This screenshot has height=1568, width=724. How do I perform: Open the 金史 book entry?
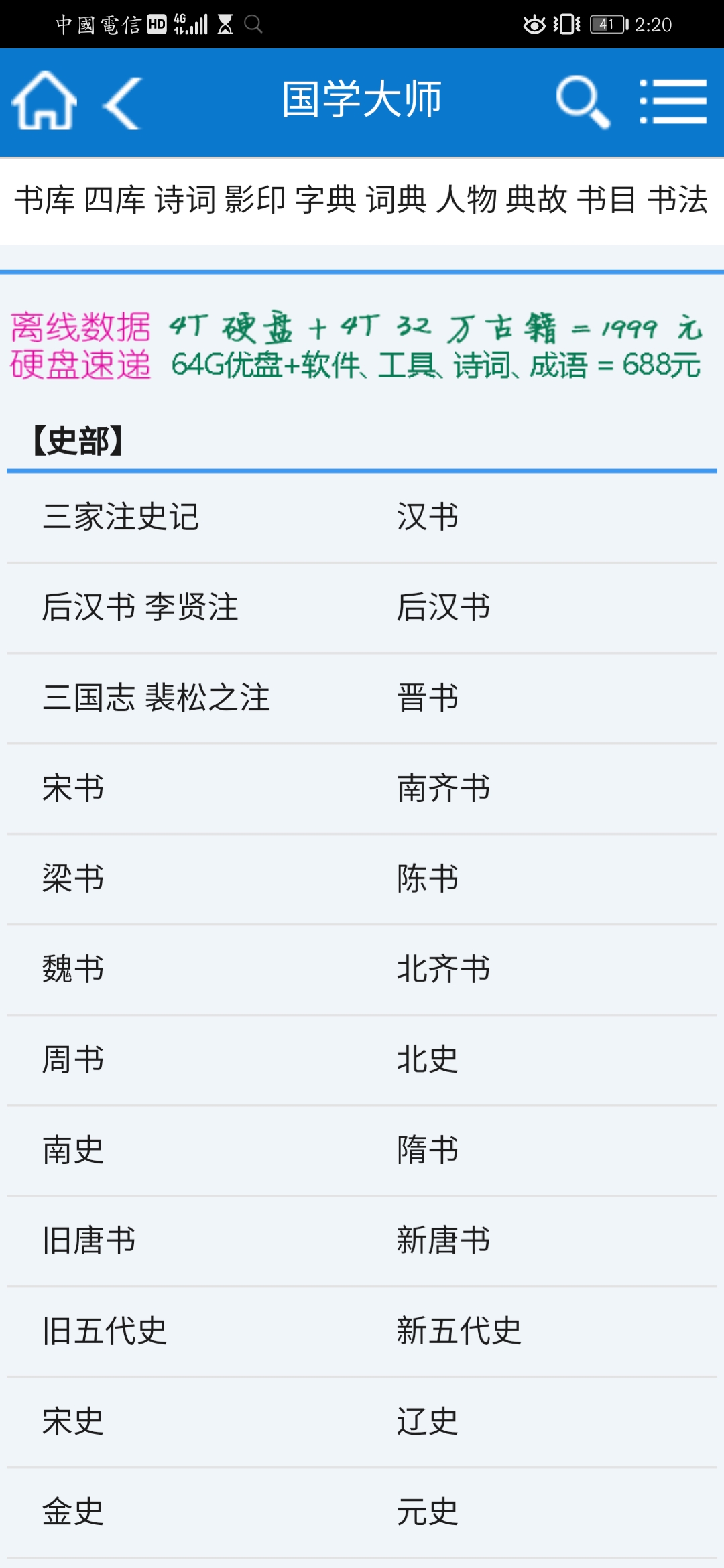(72, 1512)
